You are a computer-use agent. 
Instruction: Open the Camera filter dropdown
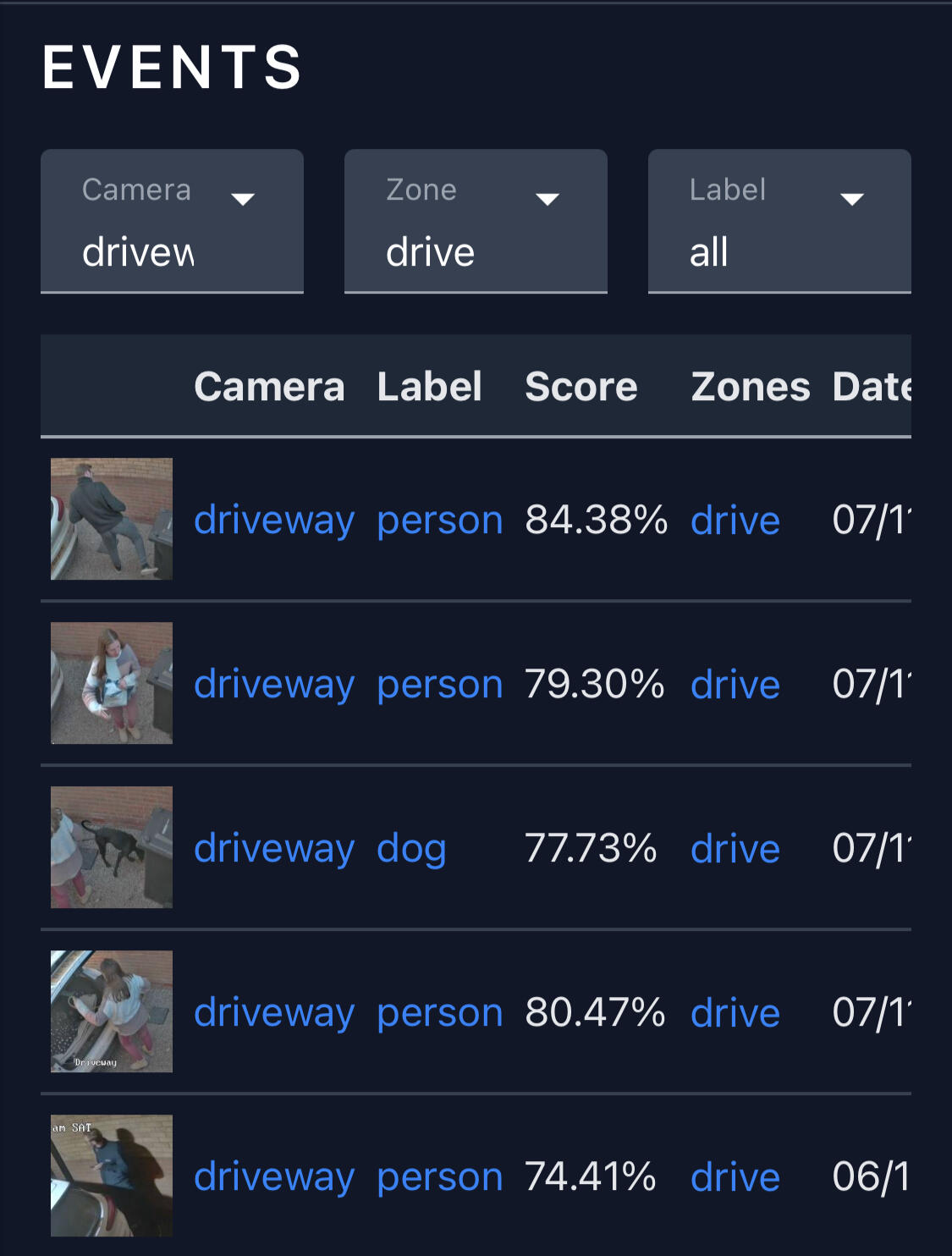[x=172, y=222]
